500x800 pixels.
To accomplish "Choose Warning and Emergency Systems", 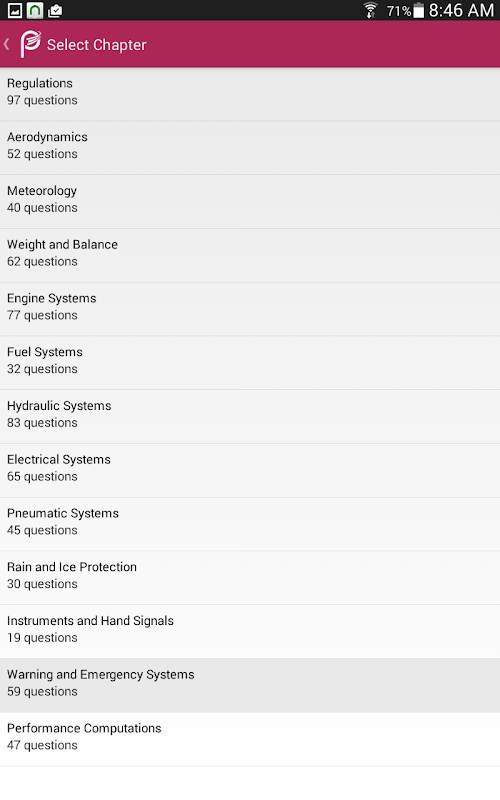I will pyautogui.click(x=250, y=685).
